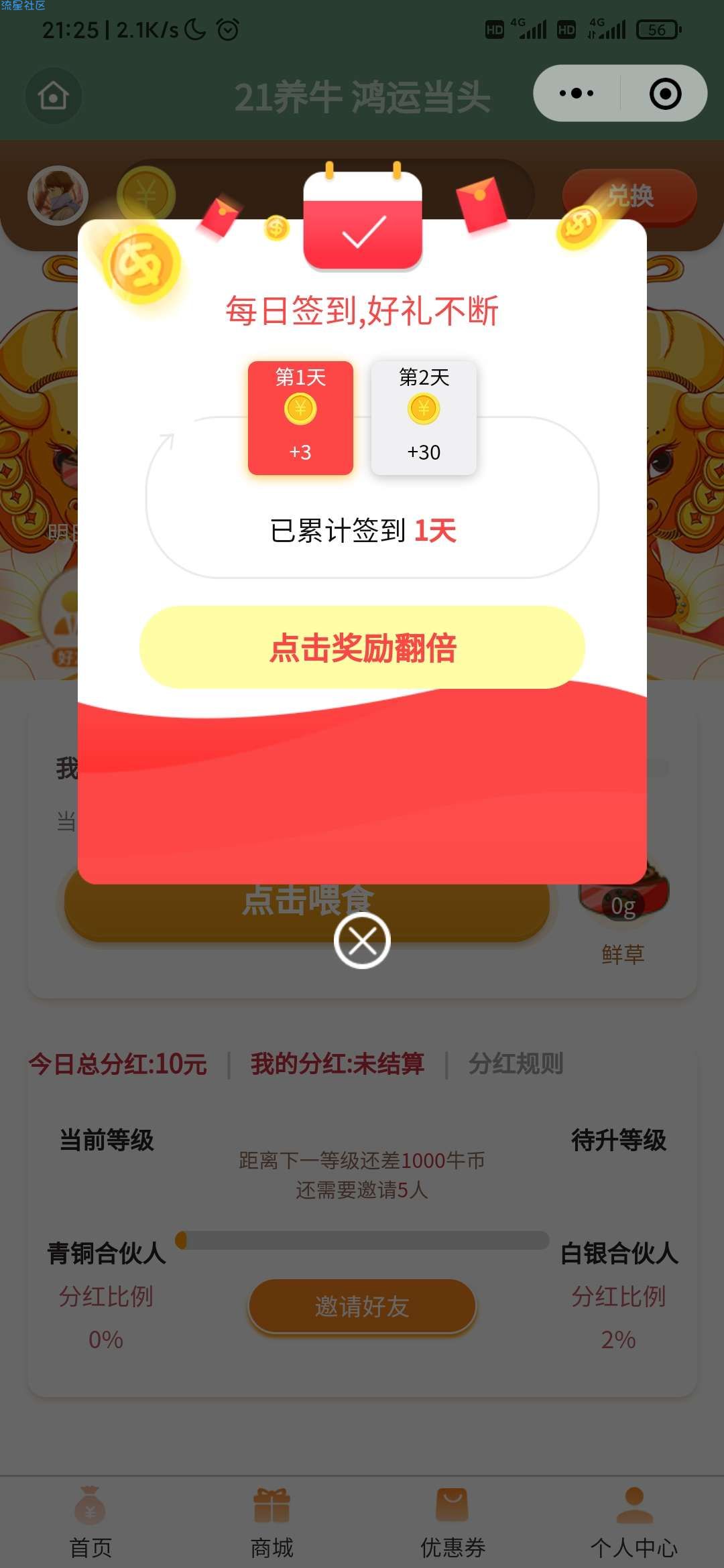Invite friends with 邀请好友
Screen dimensions: 724x1568
tap(362, 1306)
